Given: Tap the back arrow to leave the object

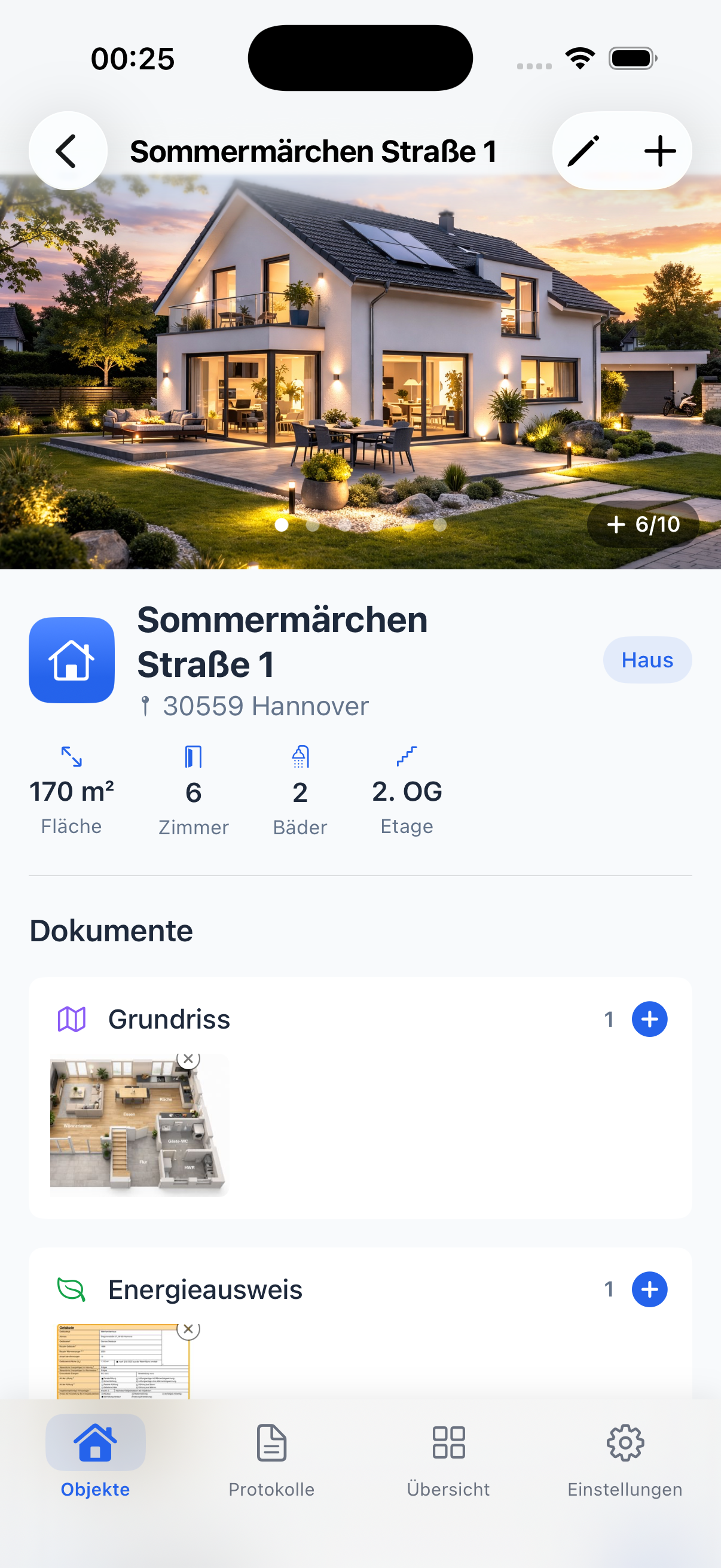Looking at the screenshot, I should (68, 150).
